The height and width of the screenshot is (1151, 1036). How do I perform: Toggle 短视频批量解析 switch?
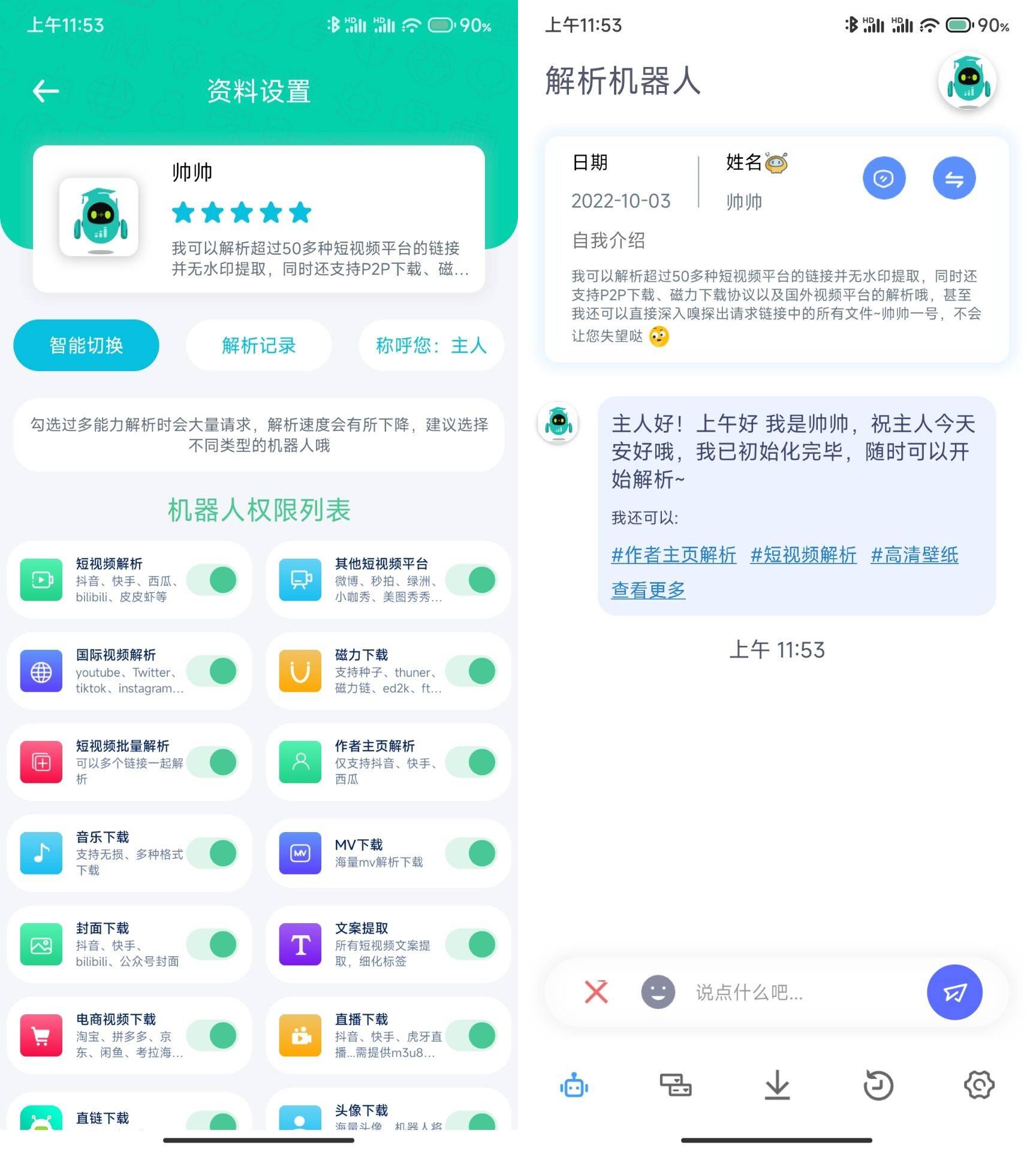tap(215, 762)
